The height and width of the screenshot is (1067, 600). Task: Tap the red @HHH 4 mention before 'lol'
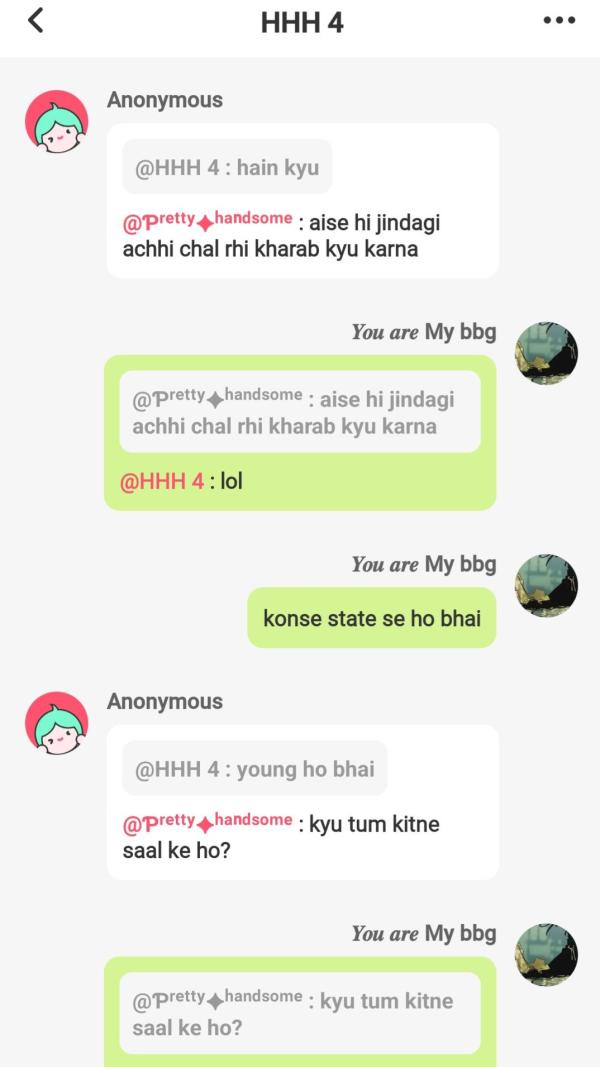162,481
